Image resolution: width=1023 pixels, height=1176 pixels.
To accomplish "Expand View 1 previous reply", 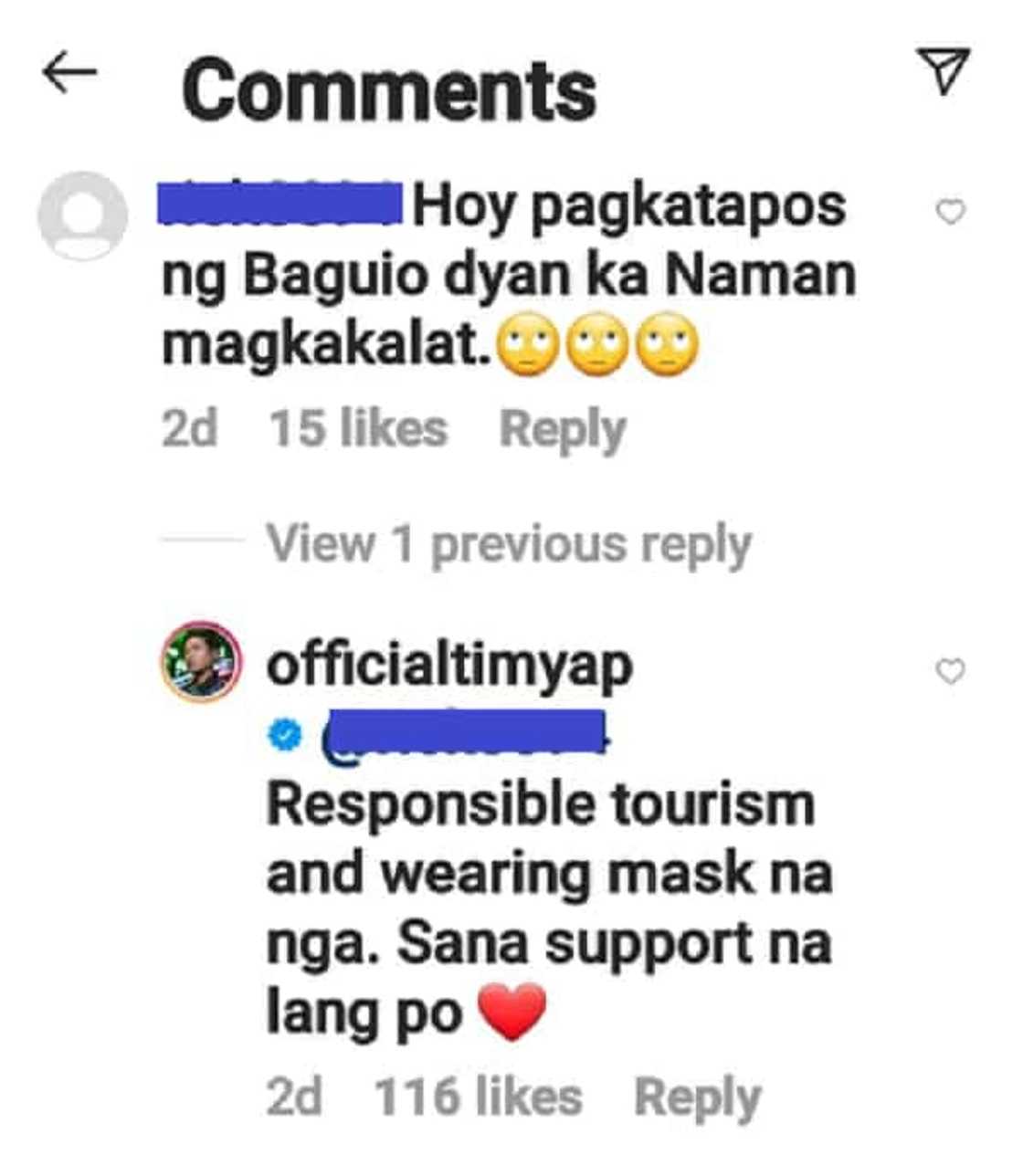I will pos(509,545).
